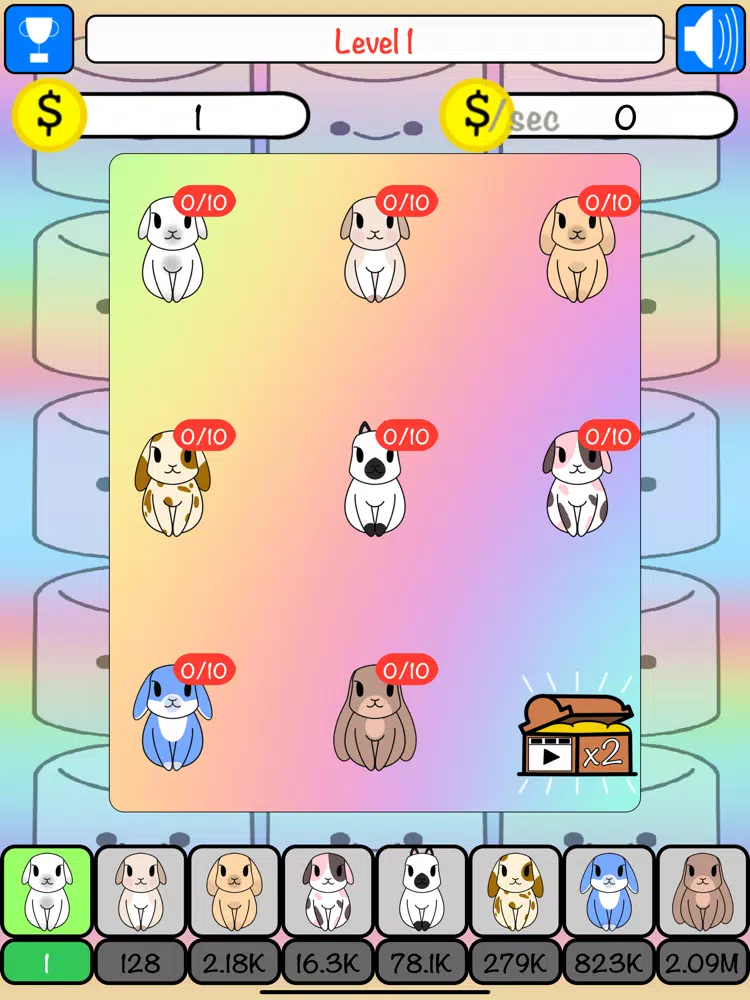Select the black-faced bunny costing 78.1K
The width and height of the screenshot is (750, 1000).
pyautogui.click(x=422, y=891)
